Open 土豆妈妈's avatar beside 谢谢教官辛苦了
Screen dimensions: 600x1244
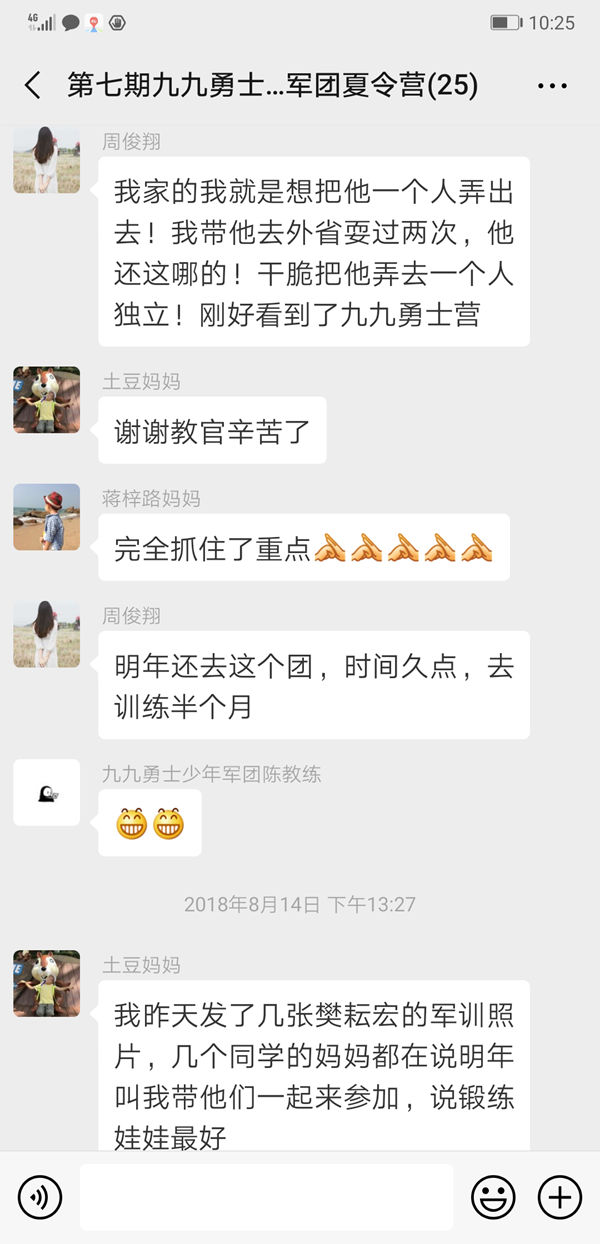pos(46,400)
